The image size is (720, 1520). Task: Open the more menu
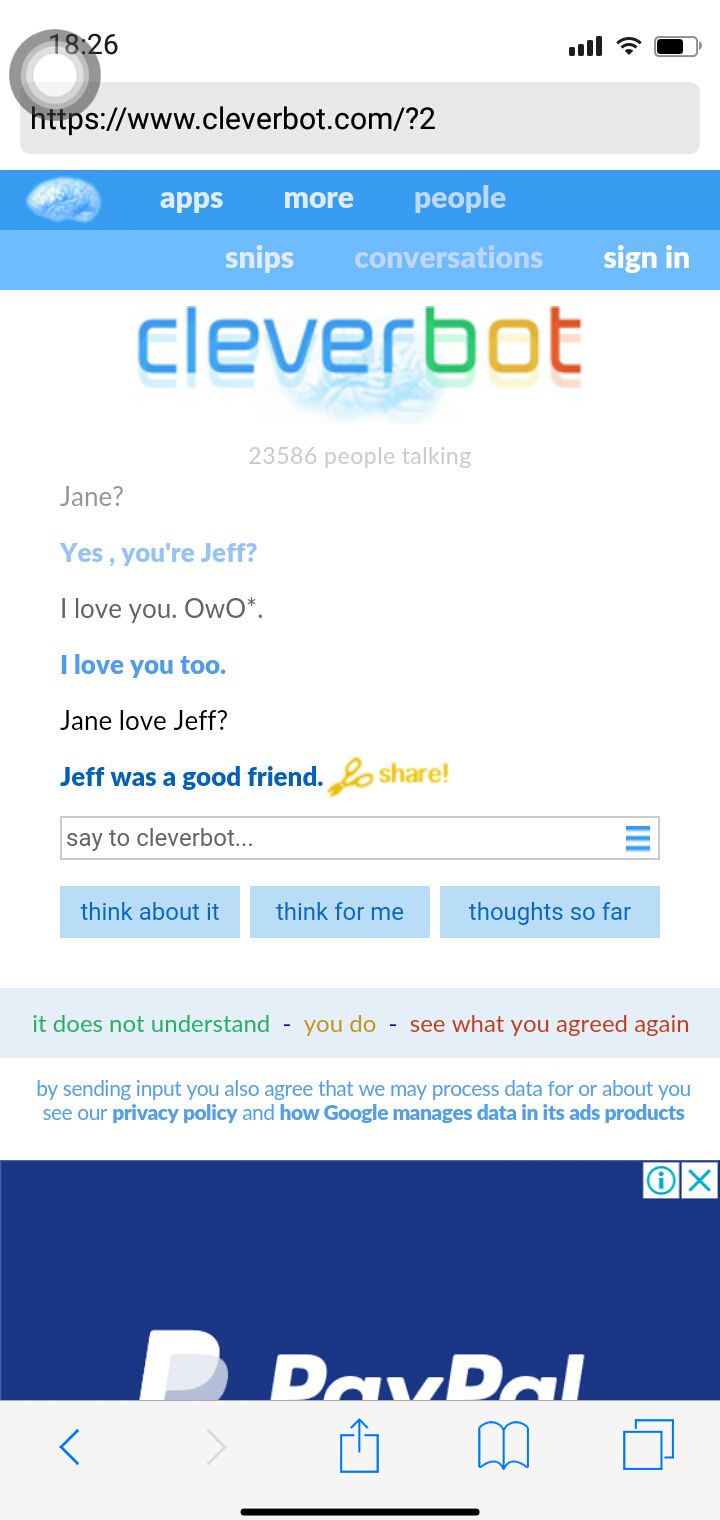point(318,199)
